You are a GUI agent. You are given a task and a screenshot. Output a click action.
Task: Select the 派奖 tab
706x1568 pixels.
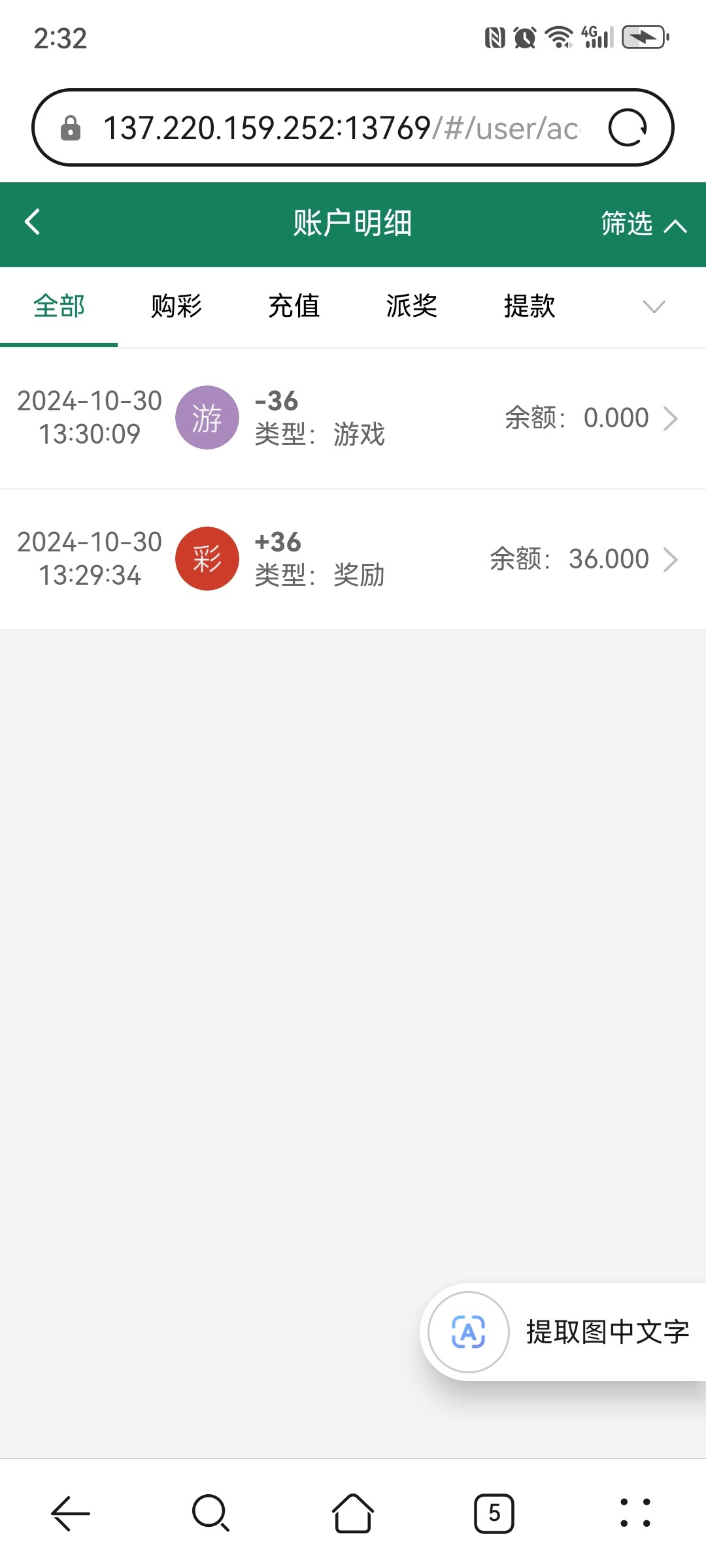click(412, 306)
